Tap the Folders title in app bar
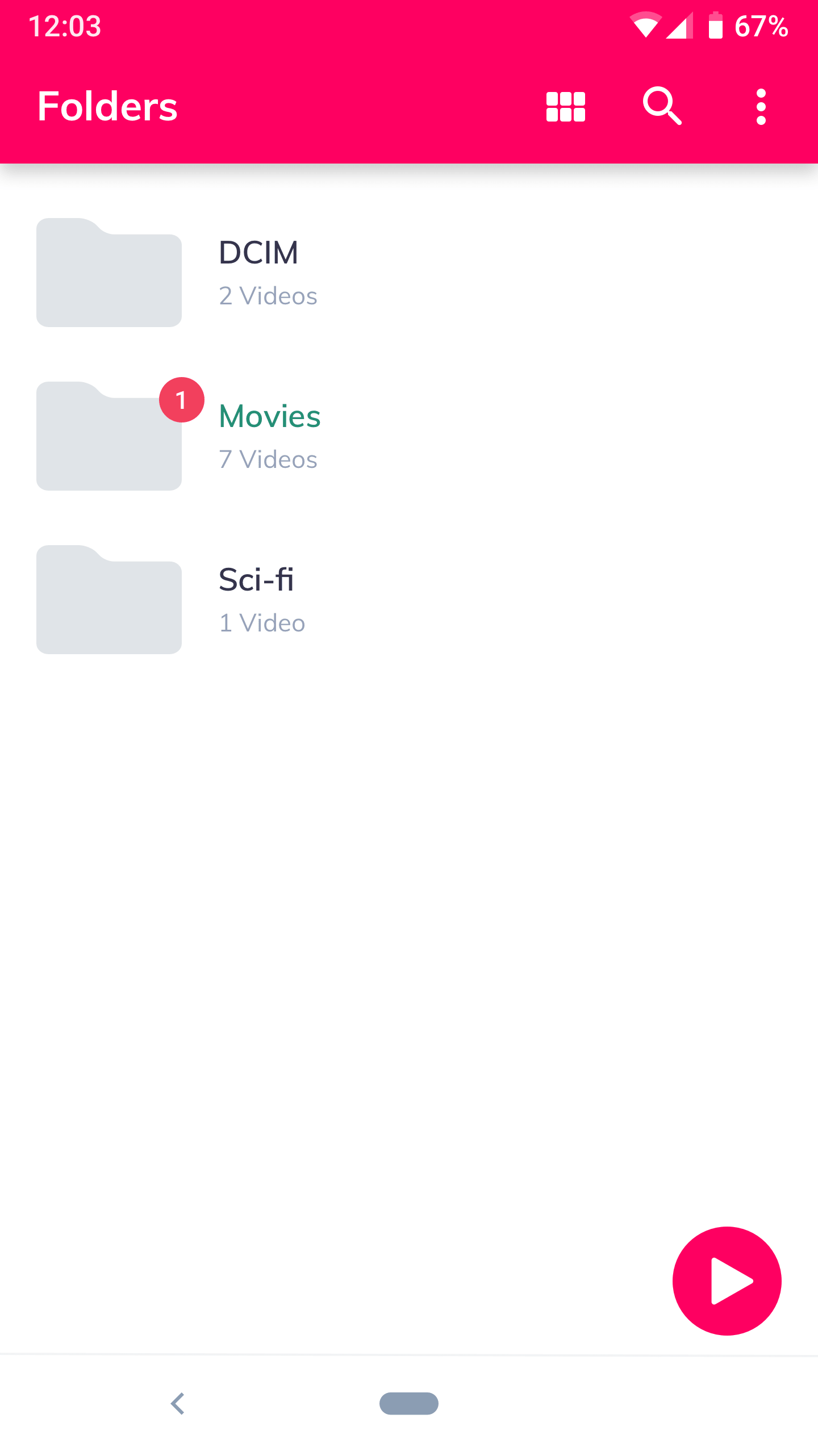818x1456 pixels. (x=107, y=106)
